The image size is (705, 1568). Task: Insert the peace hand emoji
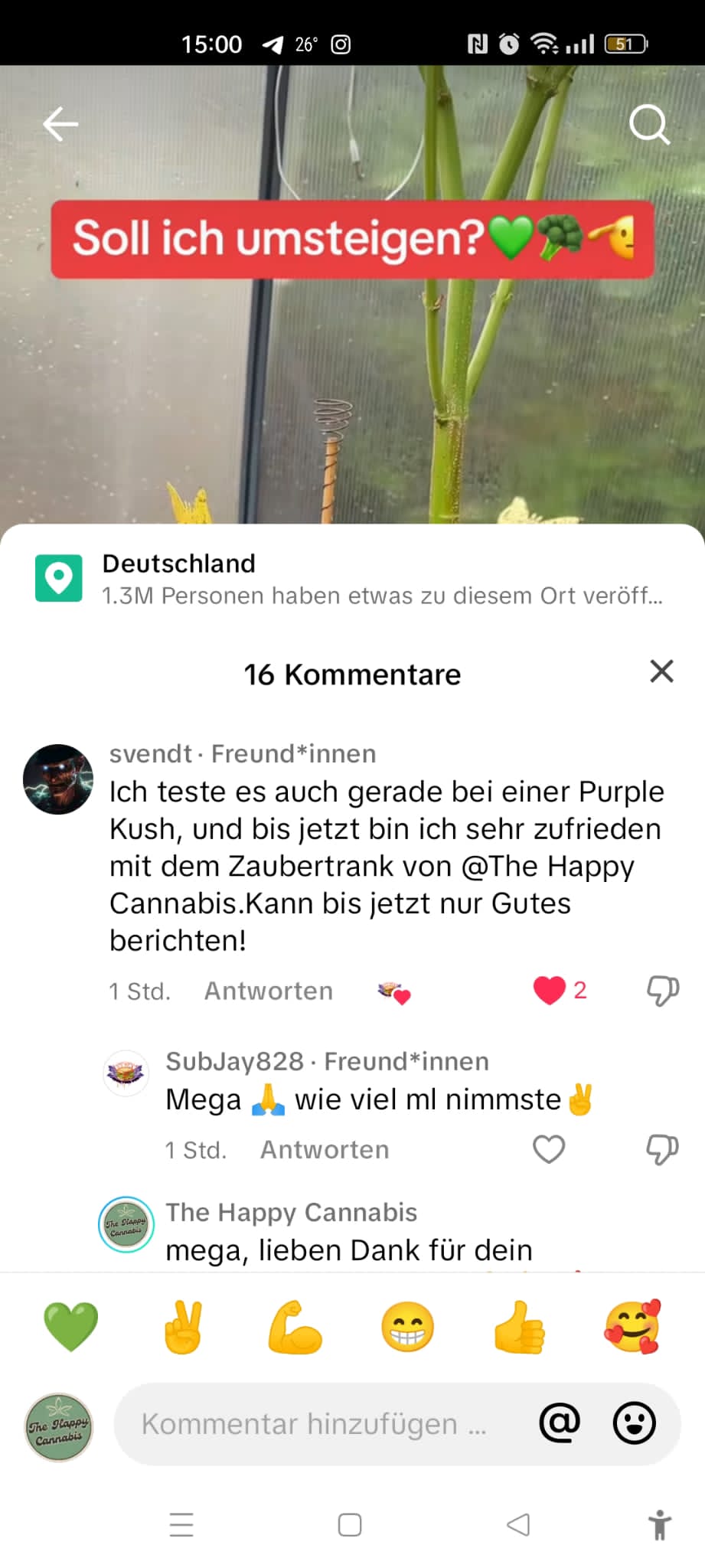click(x=183, y=1327)
